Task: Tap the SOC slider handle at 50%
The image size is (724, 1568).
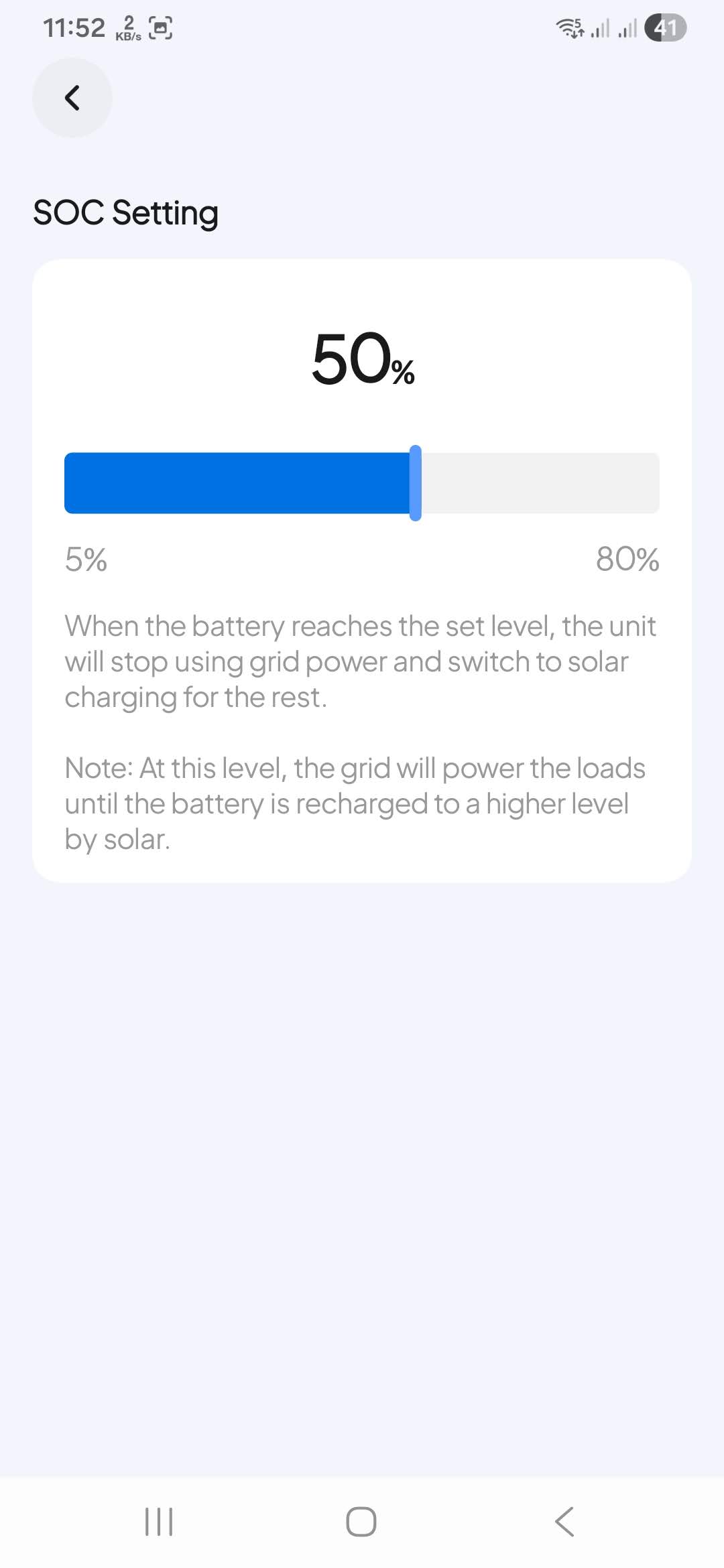Action: point(415,483)
